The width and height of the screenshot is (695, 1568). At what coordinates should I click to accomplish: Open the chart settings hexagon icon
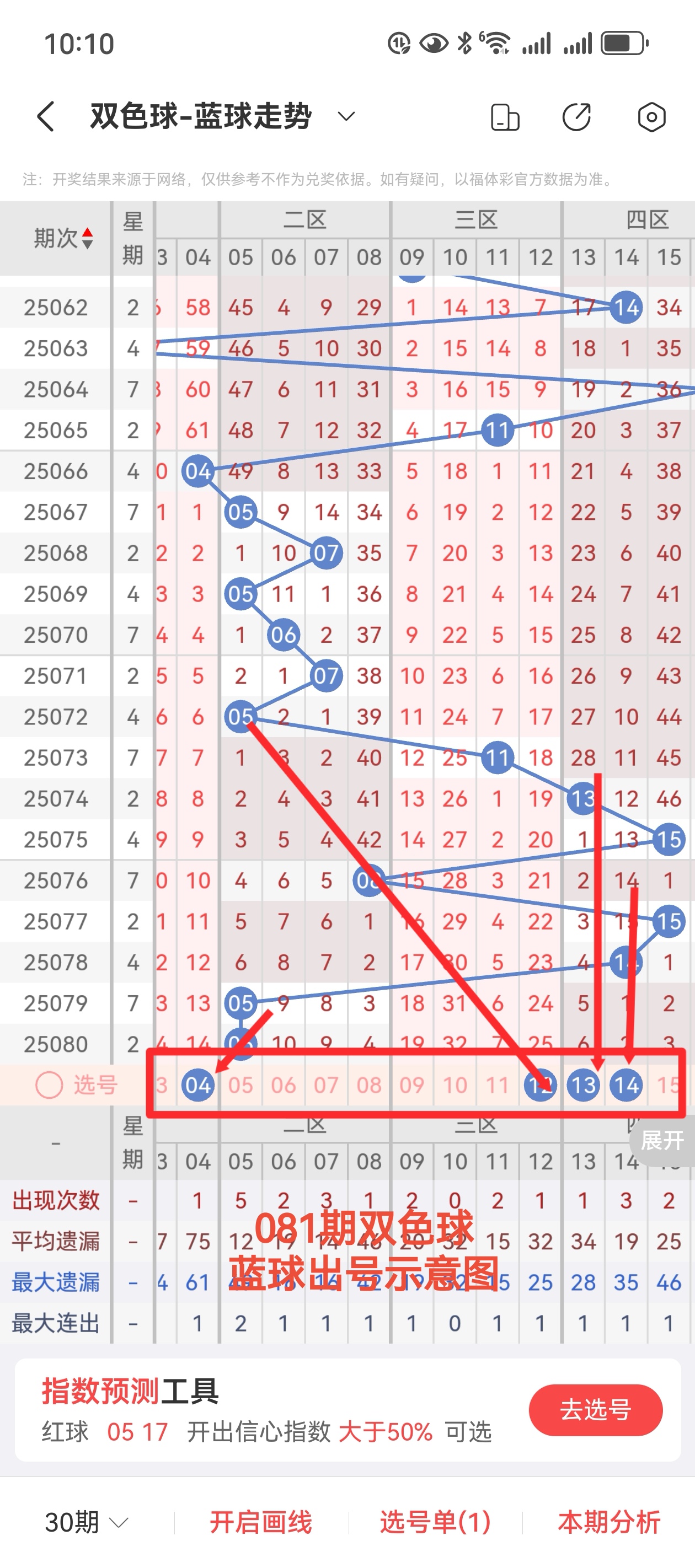[x=651, y=117]
